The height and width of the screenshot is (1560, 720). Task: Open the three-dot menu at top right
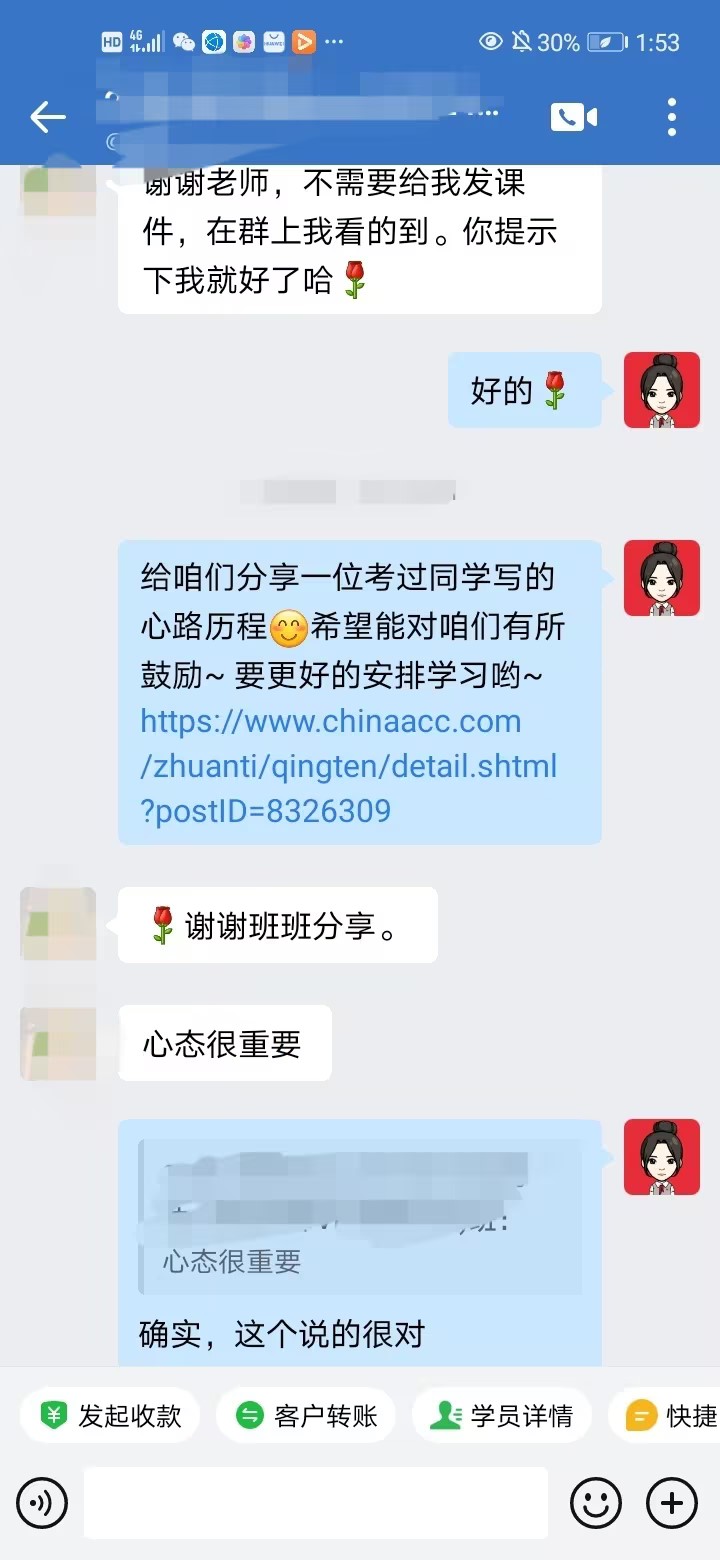(x=671, y=117)
